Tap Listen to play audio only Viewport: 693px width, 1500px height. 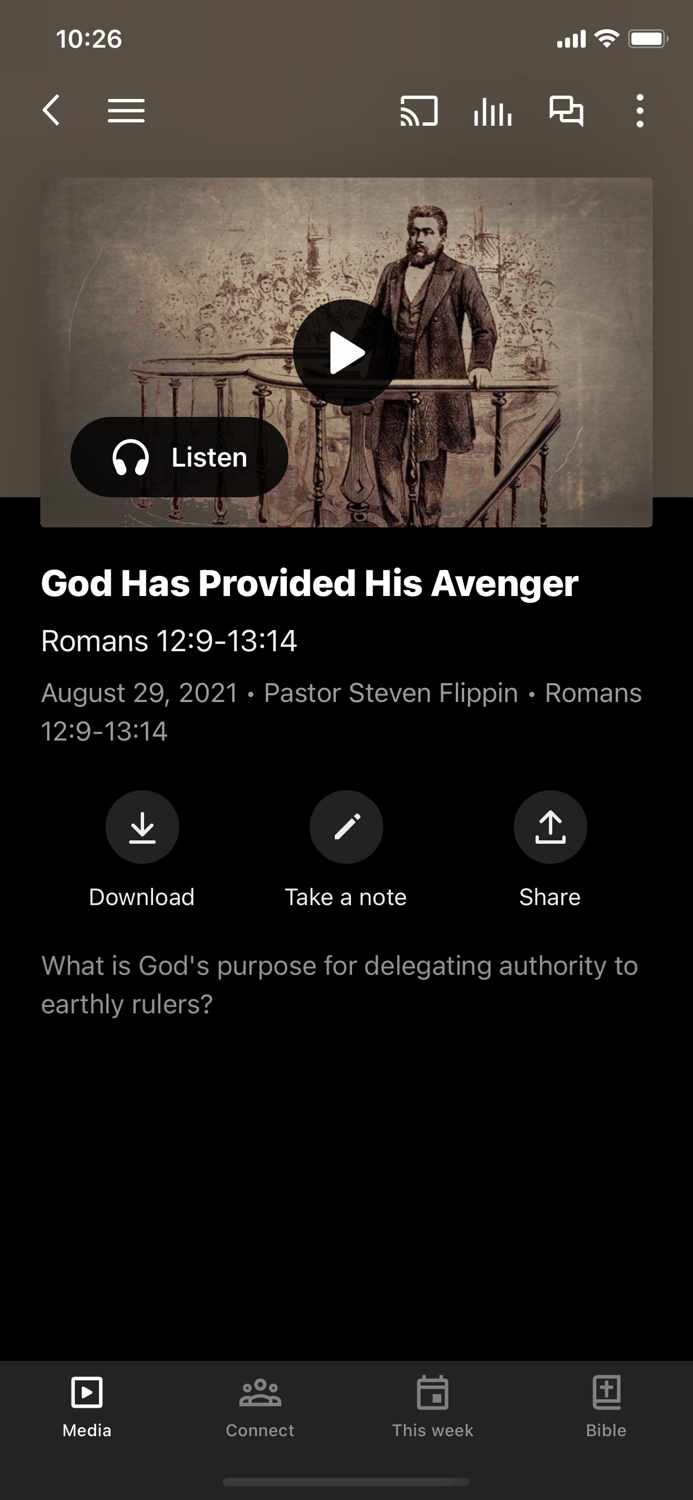pos(180,457)
